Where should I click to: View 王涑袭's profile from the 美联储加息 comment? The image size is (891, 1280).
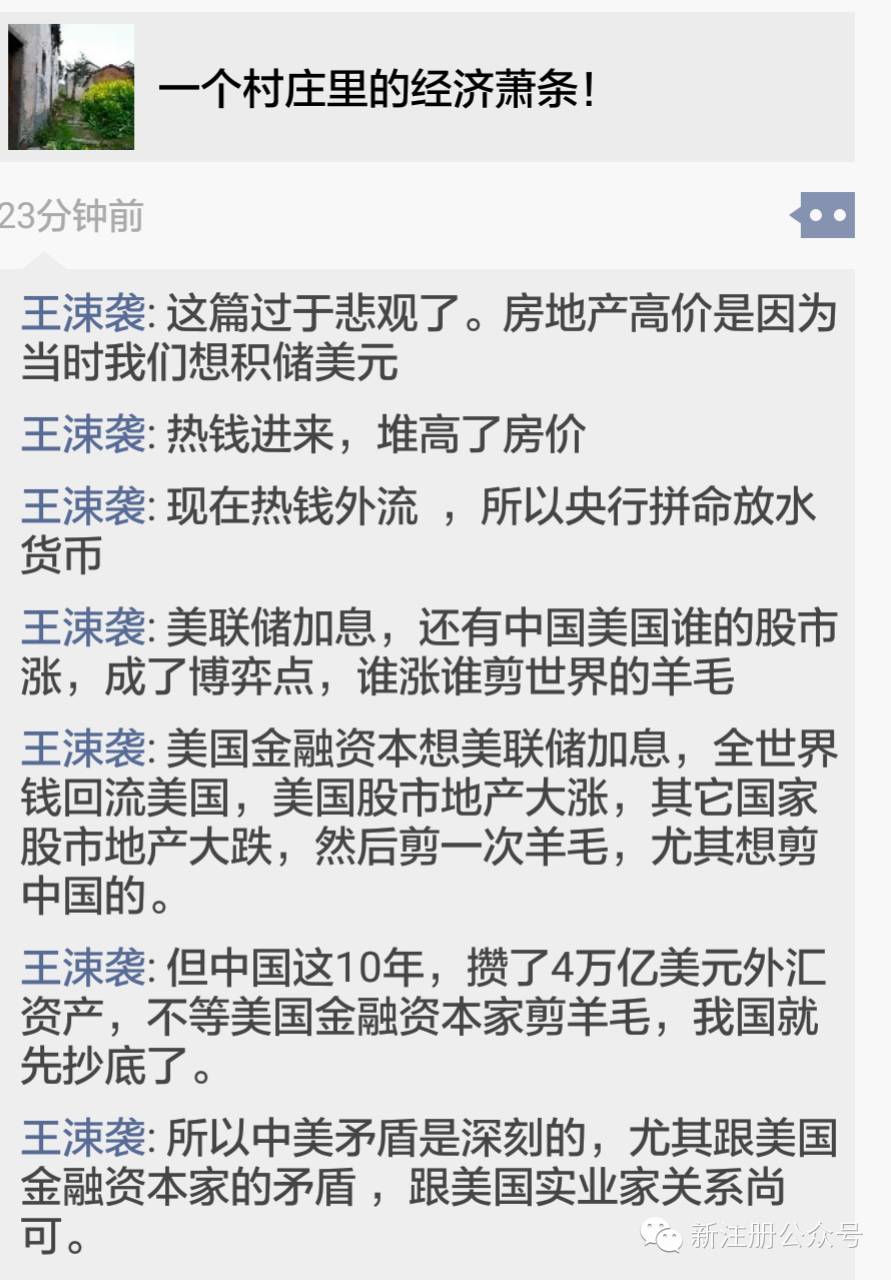84,628
